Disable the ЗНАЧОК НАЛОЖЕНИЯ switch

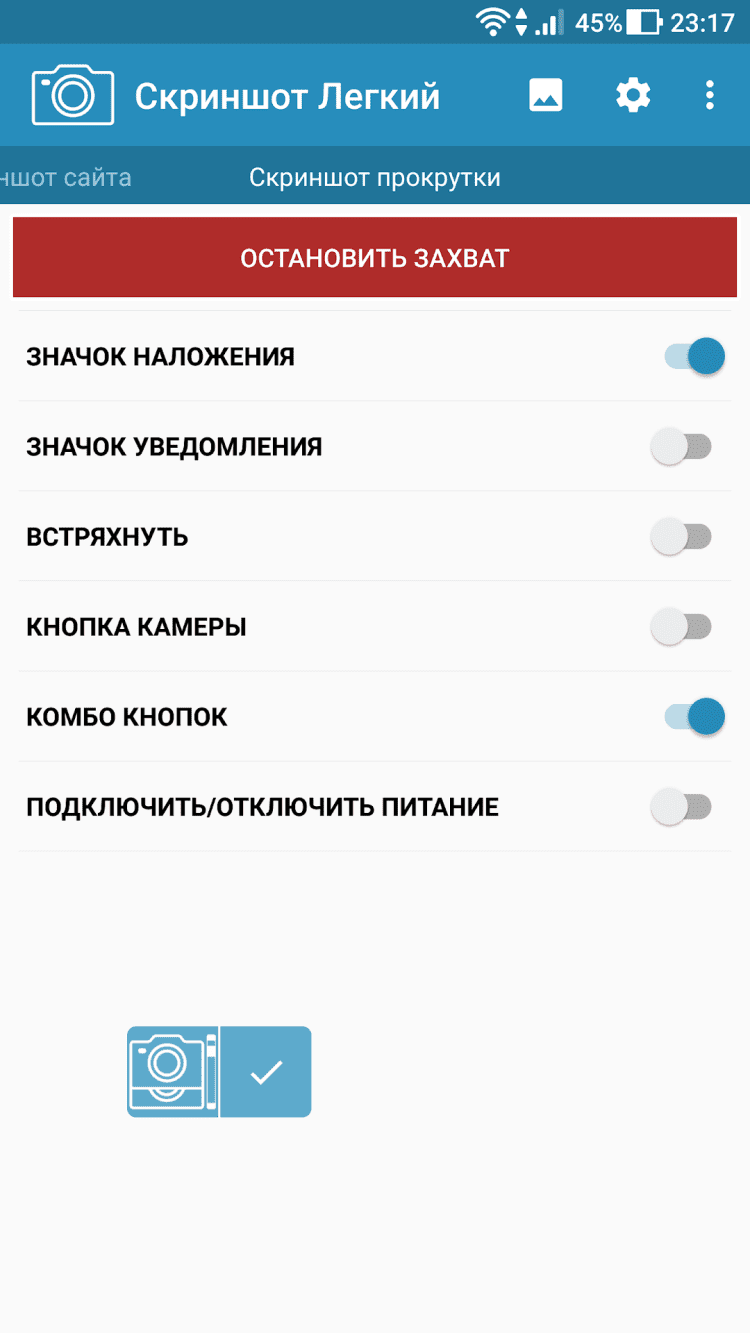(693, 356)
